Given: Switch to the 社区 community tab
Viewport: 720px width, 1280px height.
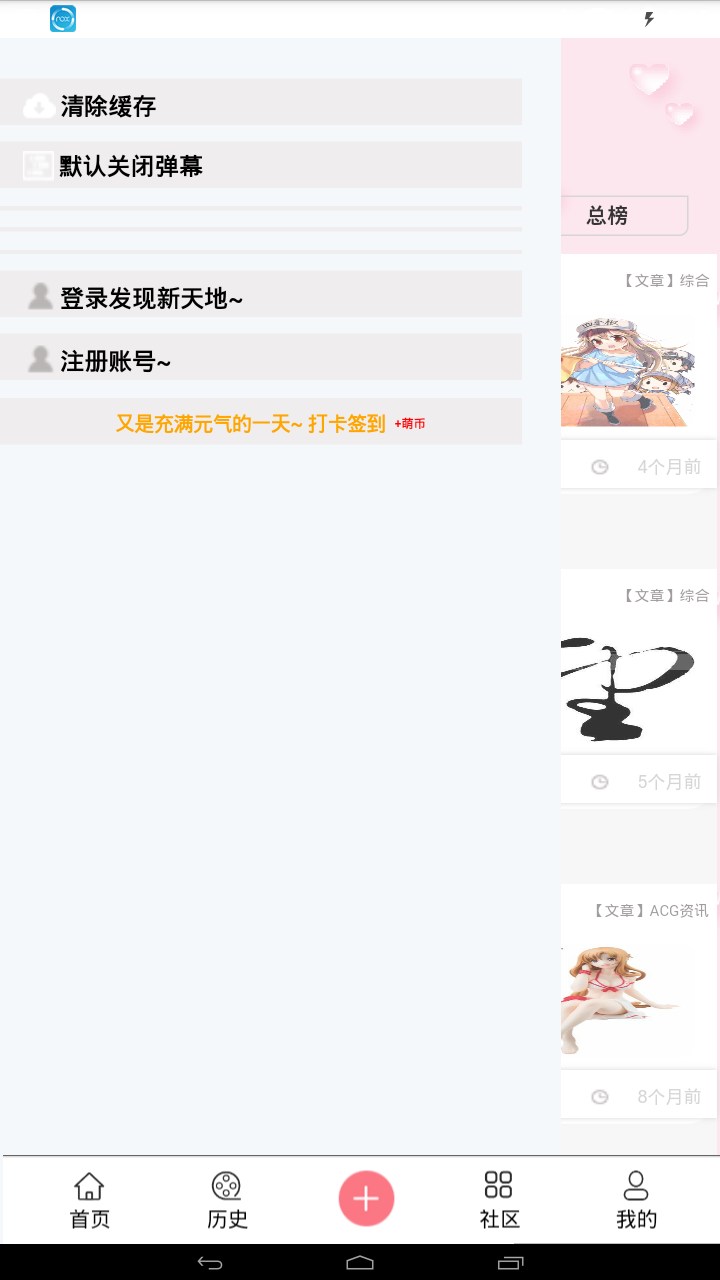Looking at the screenshot, I should [498, 1200].
